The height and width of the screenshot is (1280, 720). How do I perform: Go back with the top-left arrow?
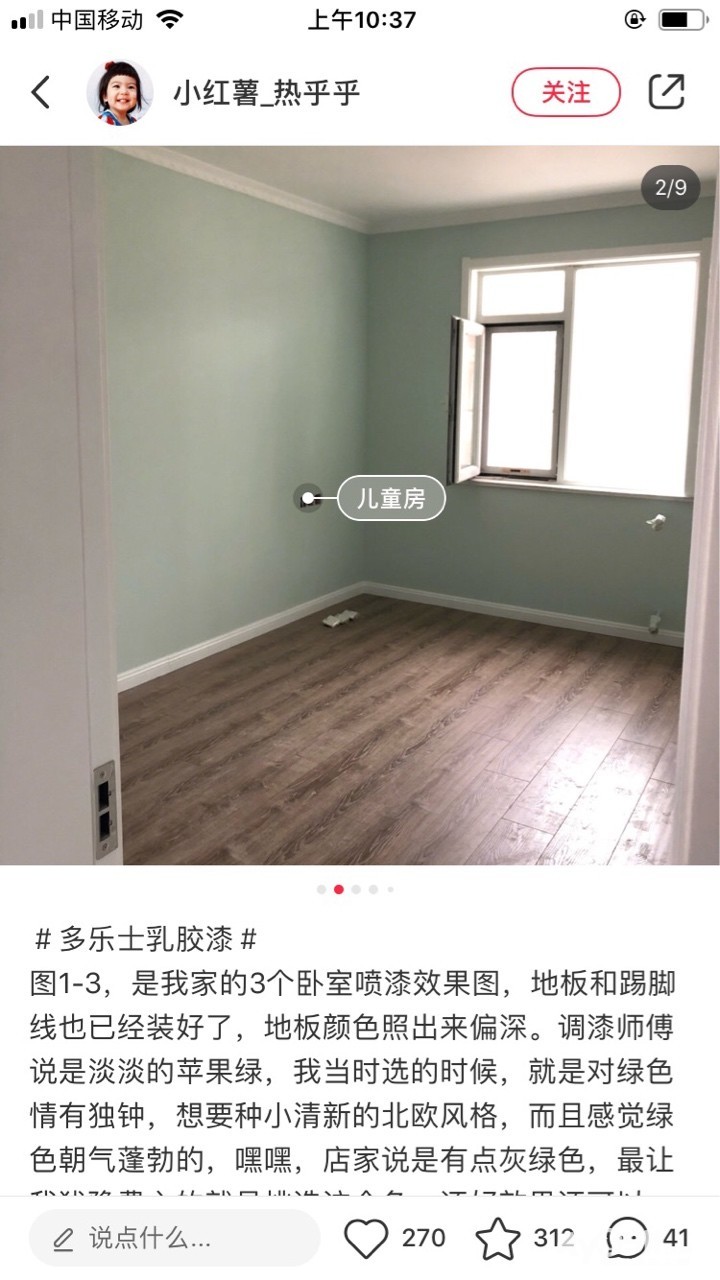(41, 92)
